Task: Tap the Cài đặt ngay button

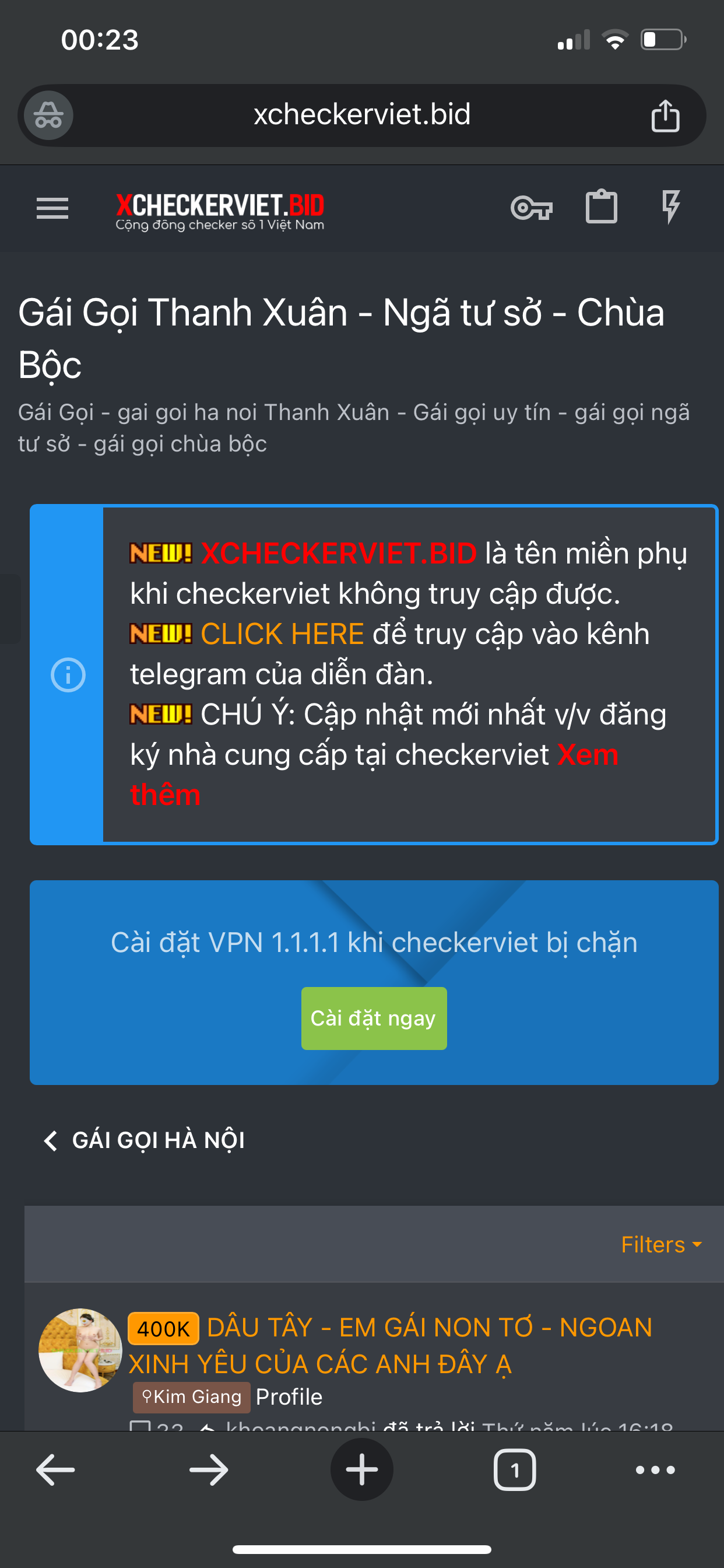Action: click(x=374, y=1019)
